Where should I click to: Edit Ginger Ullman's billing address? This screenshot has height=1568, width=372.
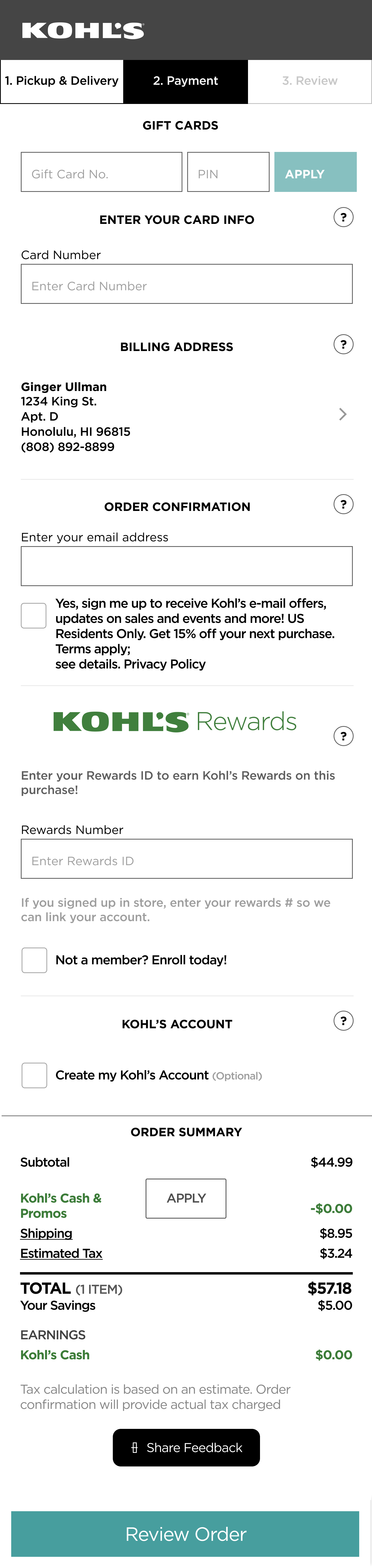pyautogui.click(x=342, y=414)
